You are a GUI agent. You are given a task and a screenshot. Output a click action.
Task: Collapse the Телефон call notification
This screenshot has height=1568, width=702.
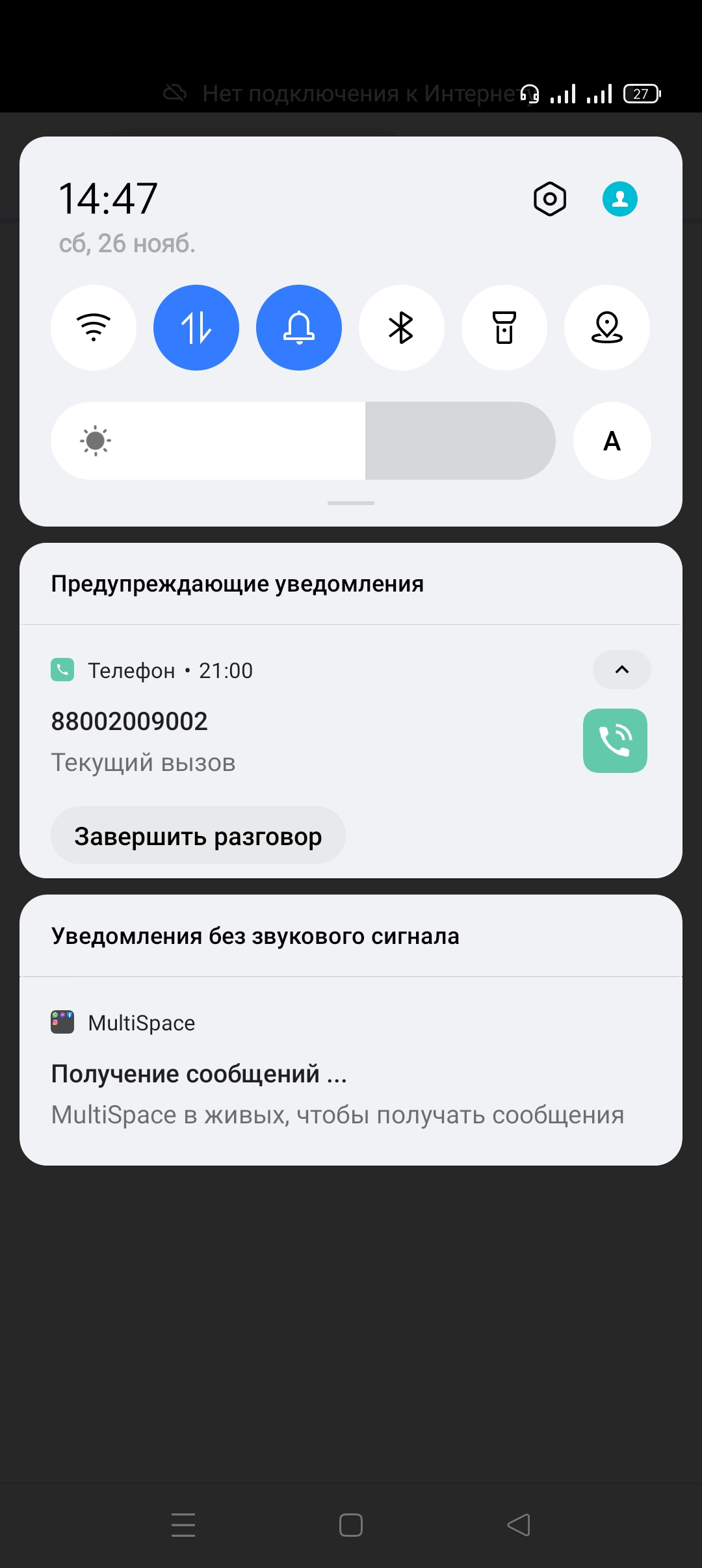(622, 670)
